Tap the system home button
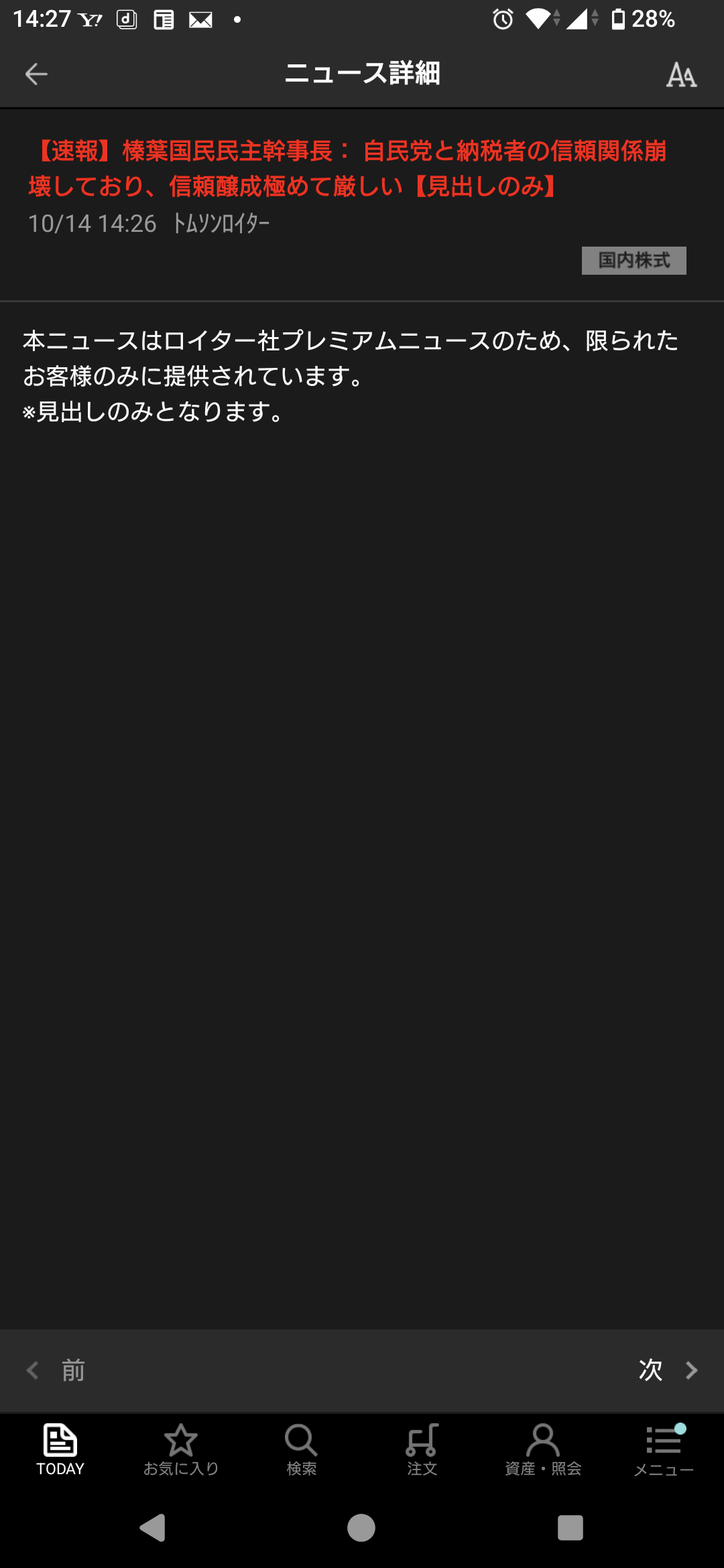The height and width of the screenshot is (1568, 724). [361, 1528]
